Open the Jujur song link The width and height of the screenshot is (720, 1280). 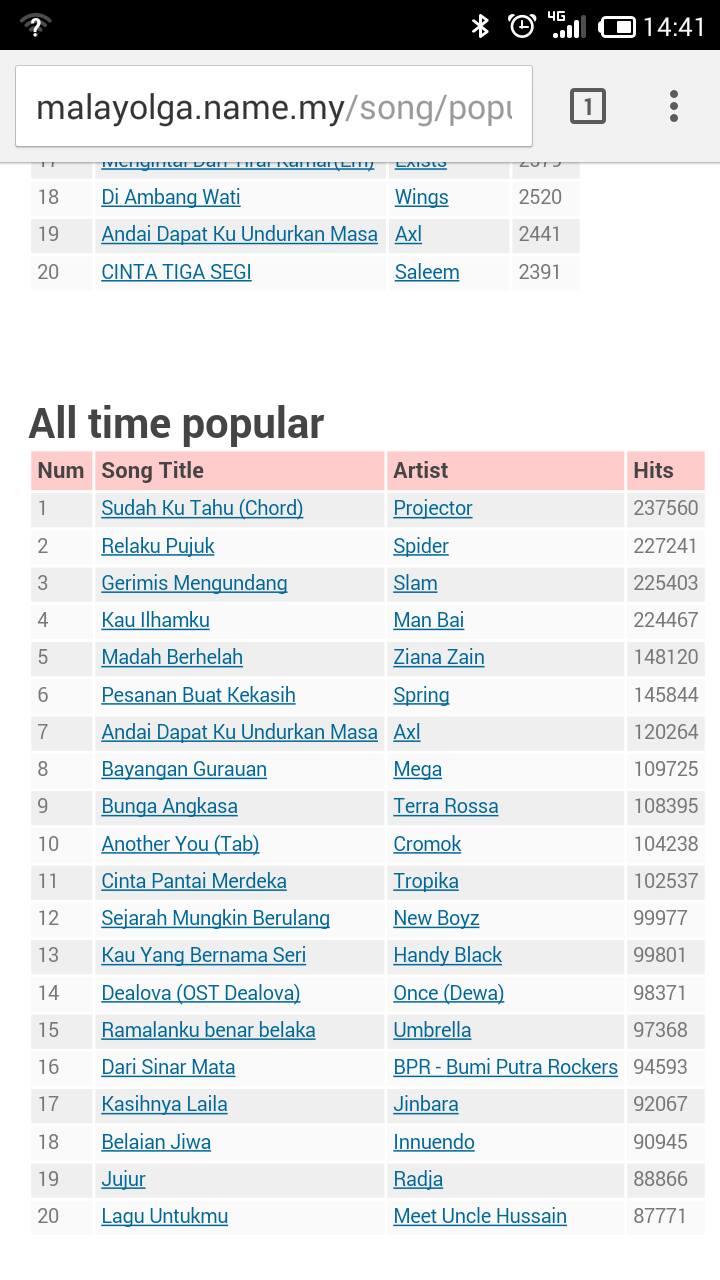pos(123,1179)
